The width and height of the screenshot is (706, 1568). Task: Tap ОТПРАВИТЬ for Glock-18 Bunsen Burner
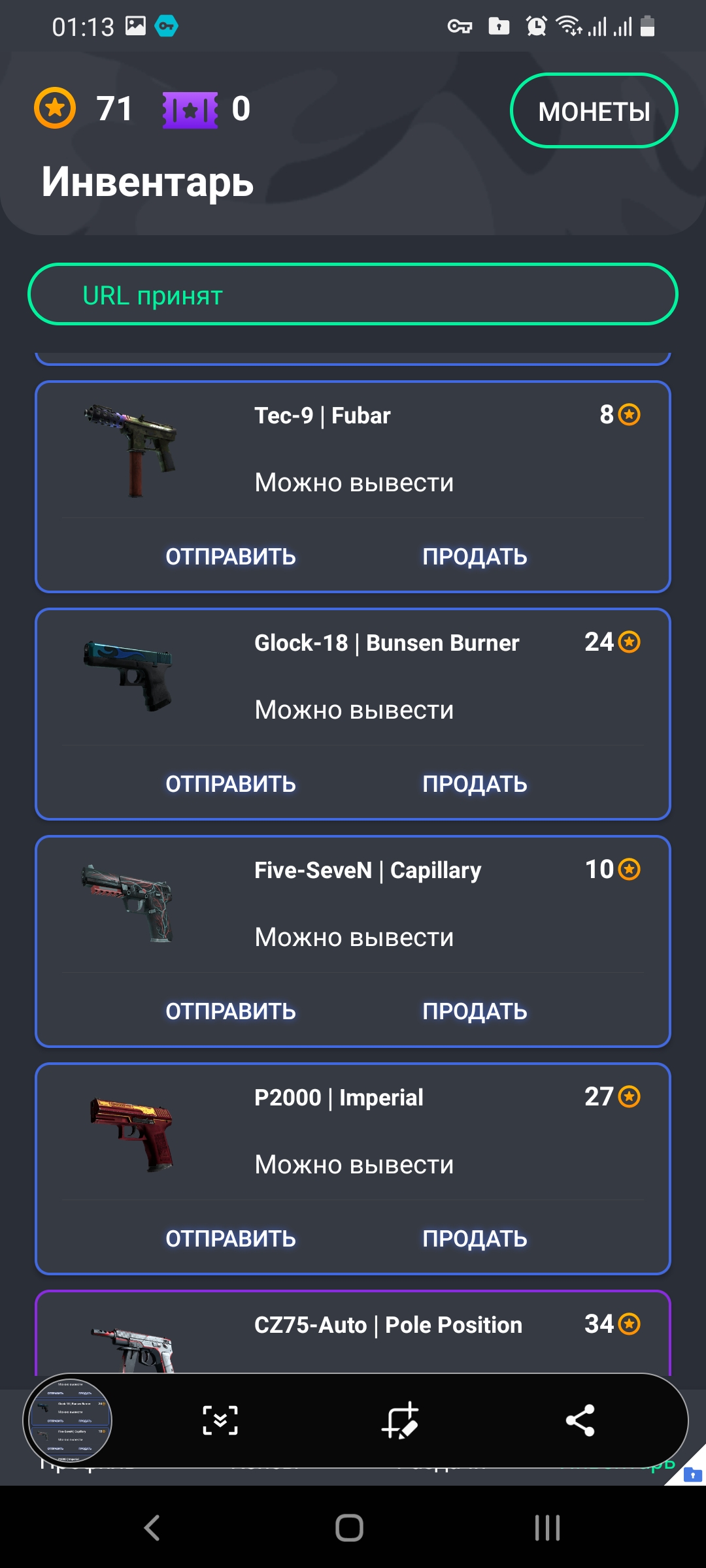231,784
